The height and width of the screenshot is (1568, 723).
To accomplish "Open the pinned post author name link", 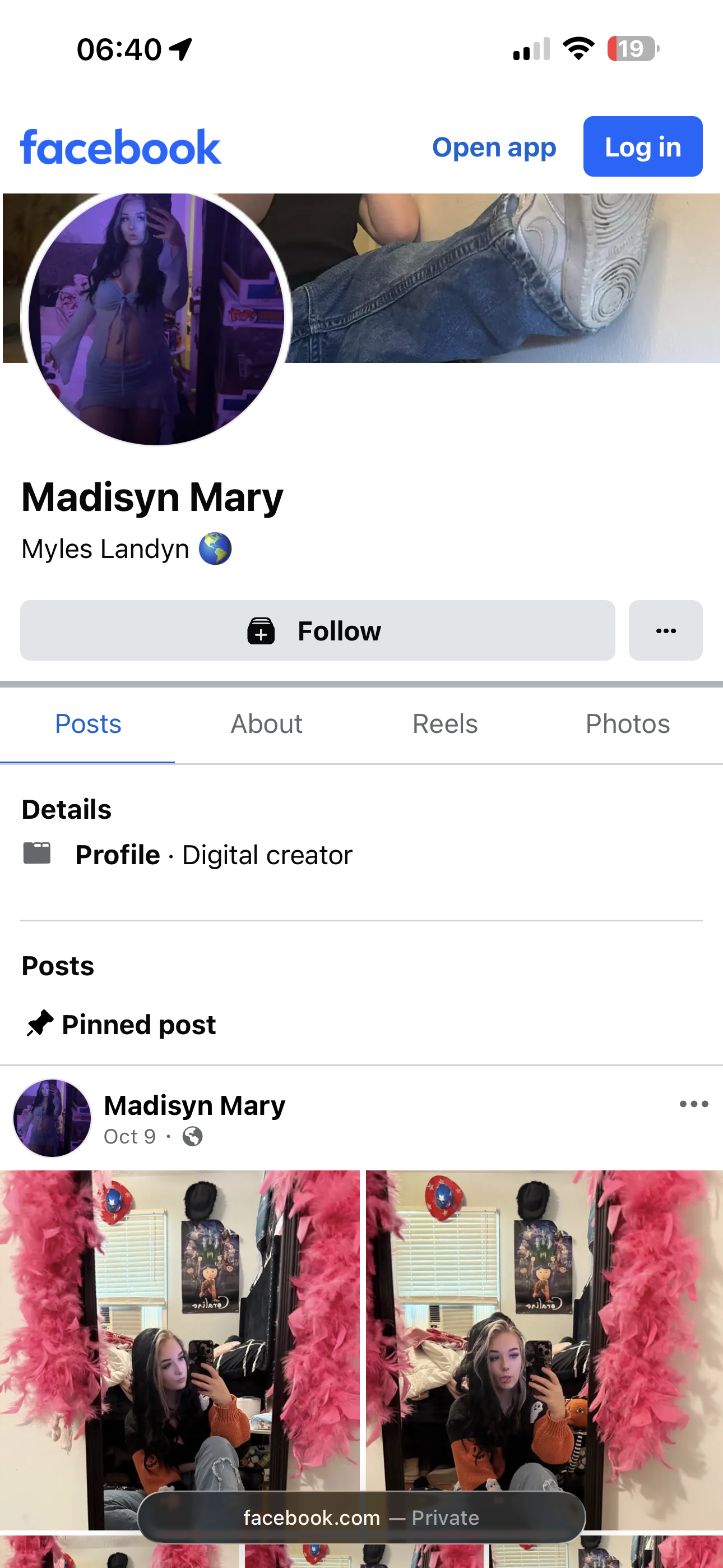I will click(194, 1105).
